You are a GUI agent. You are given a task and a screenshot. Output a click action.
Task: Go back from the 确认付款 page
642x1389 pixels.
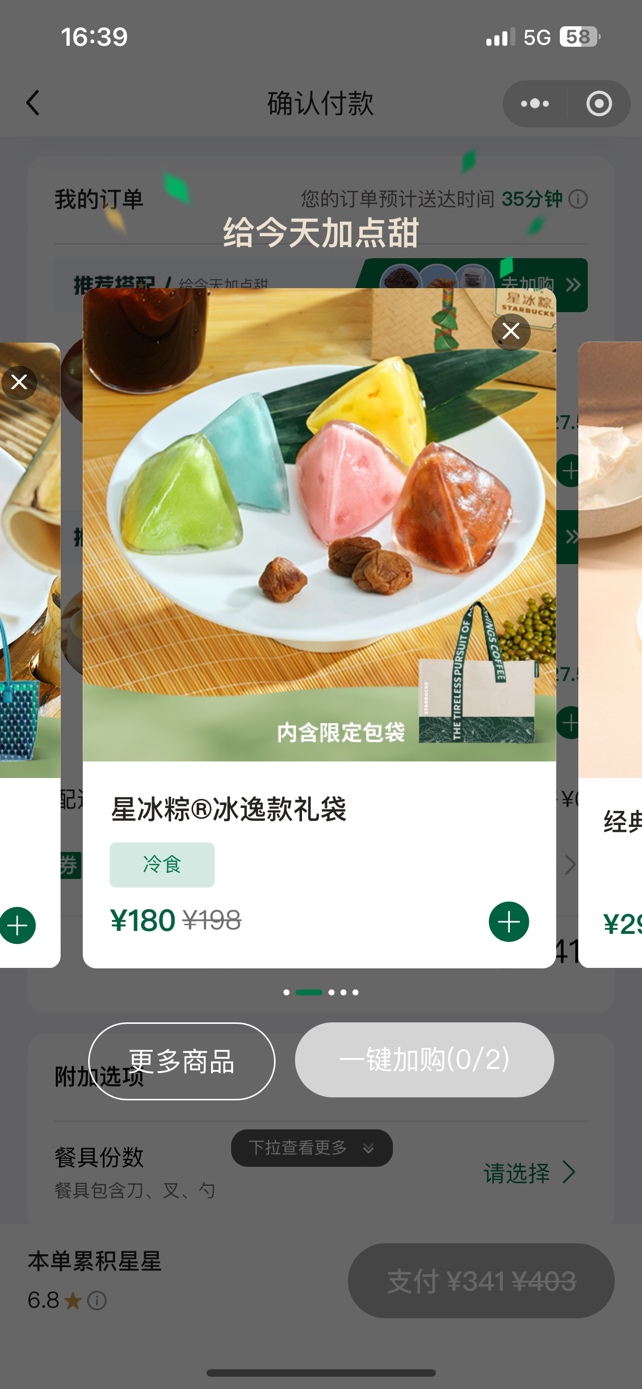[33, 103]
